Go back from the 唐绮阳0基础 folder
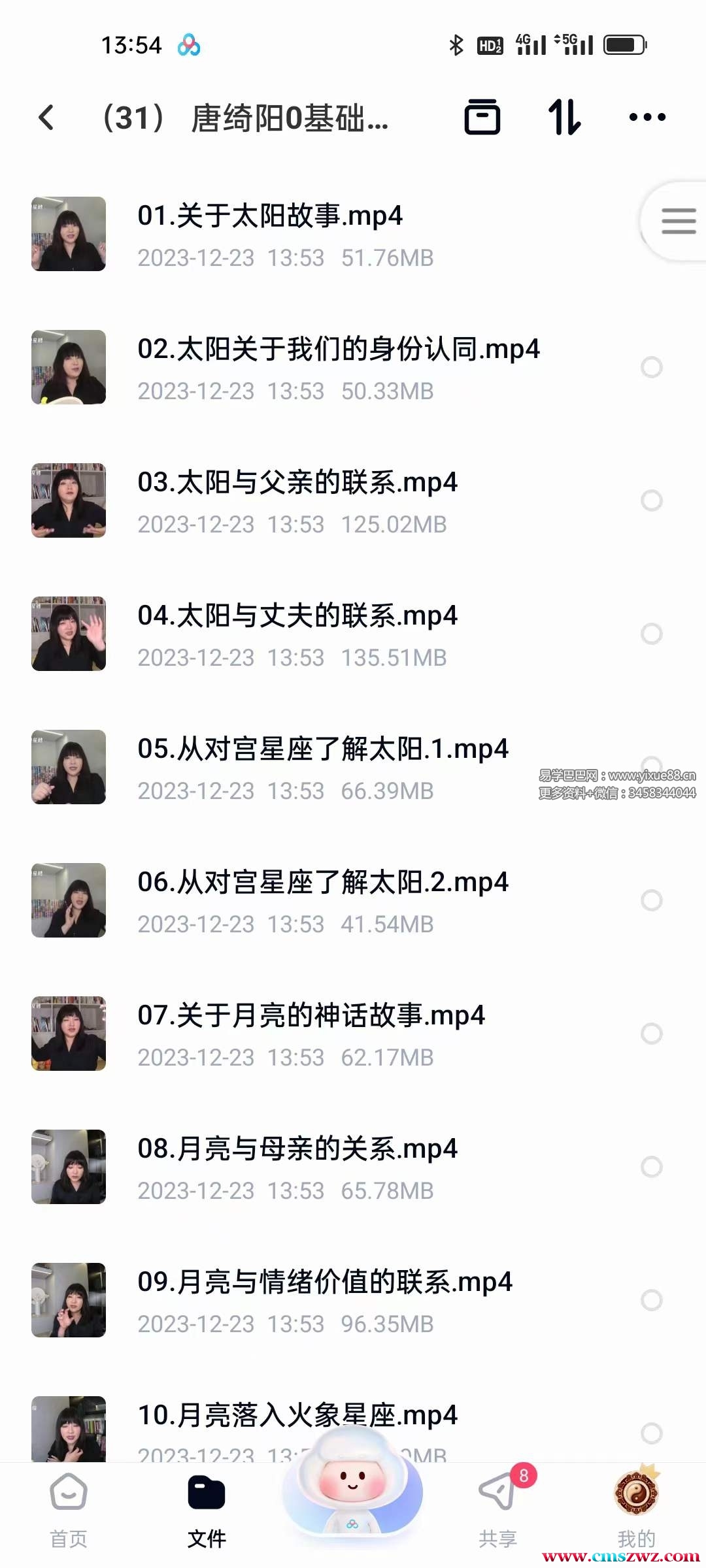Screen dimensions: 706x1568 [x=46, y=118]
